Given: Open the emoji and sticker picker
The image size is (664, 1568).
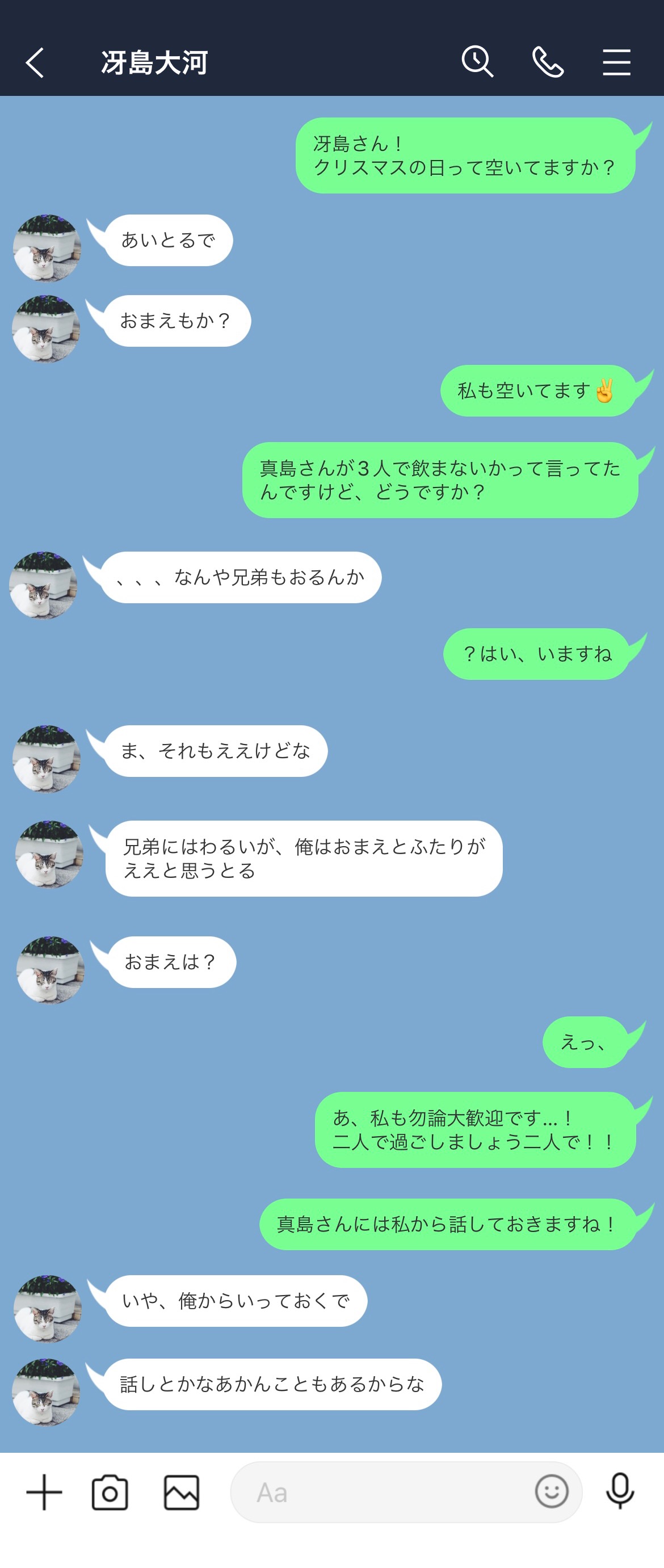Looking at the screenshot, I should point(552,1491).
